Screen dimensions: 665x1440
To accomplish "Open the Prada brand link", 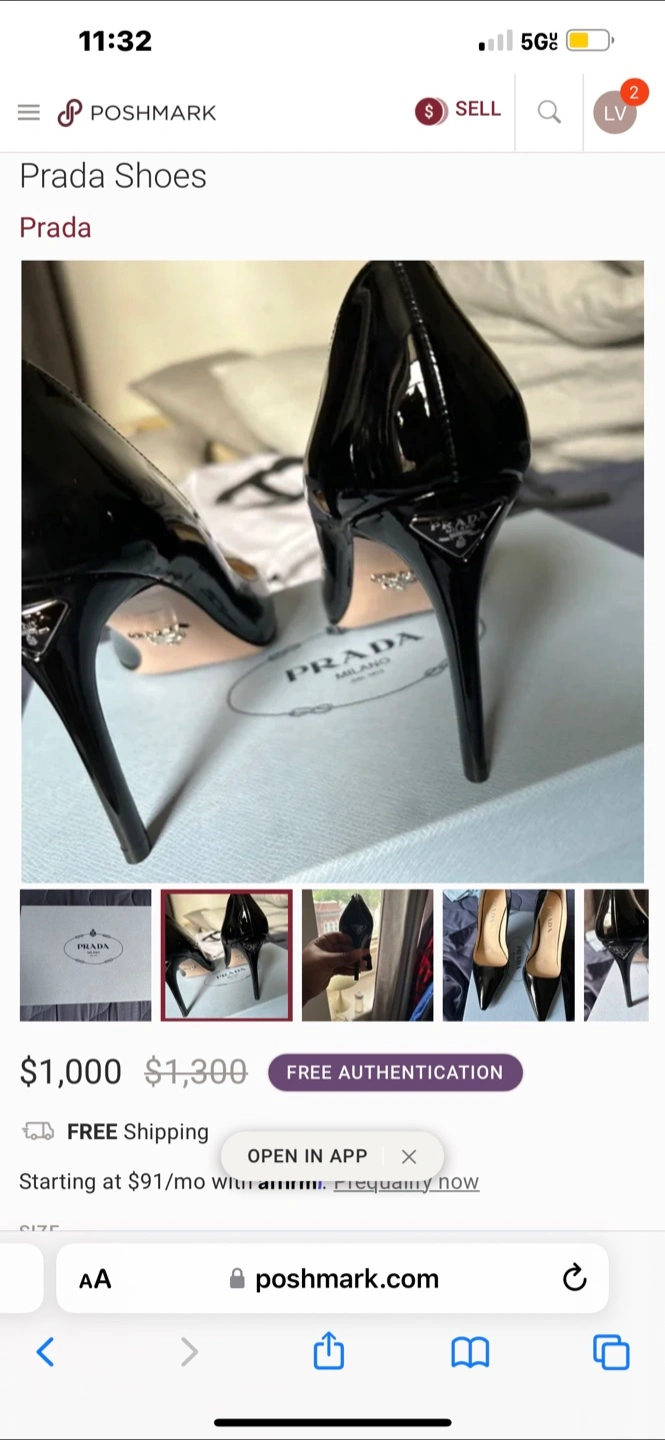I will click(55, 227).
